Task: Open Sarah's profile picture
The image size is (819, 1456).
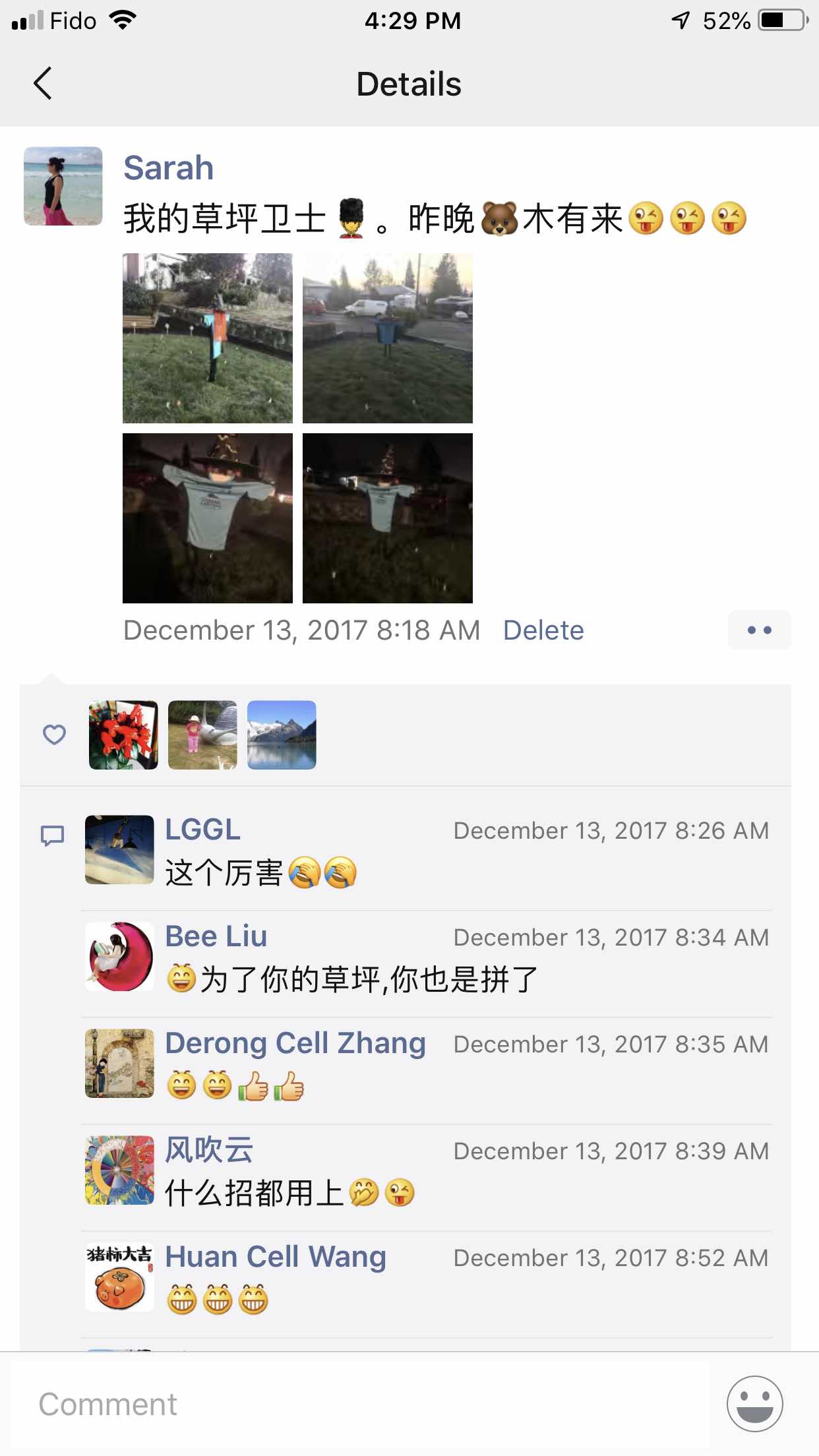Action: pos(63,186)
